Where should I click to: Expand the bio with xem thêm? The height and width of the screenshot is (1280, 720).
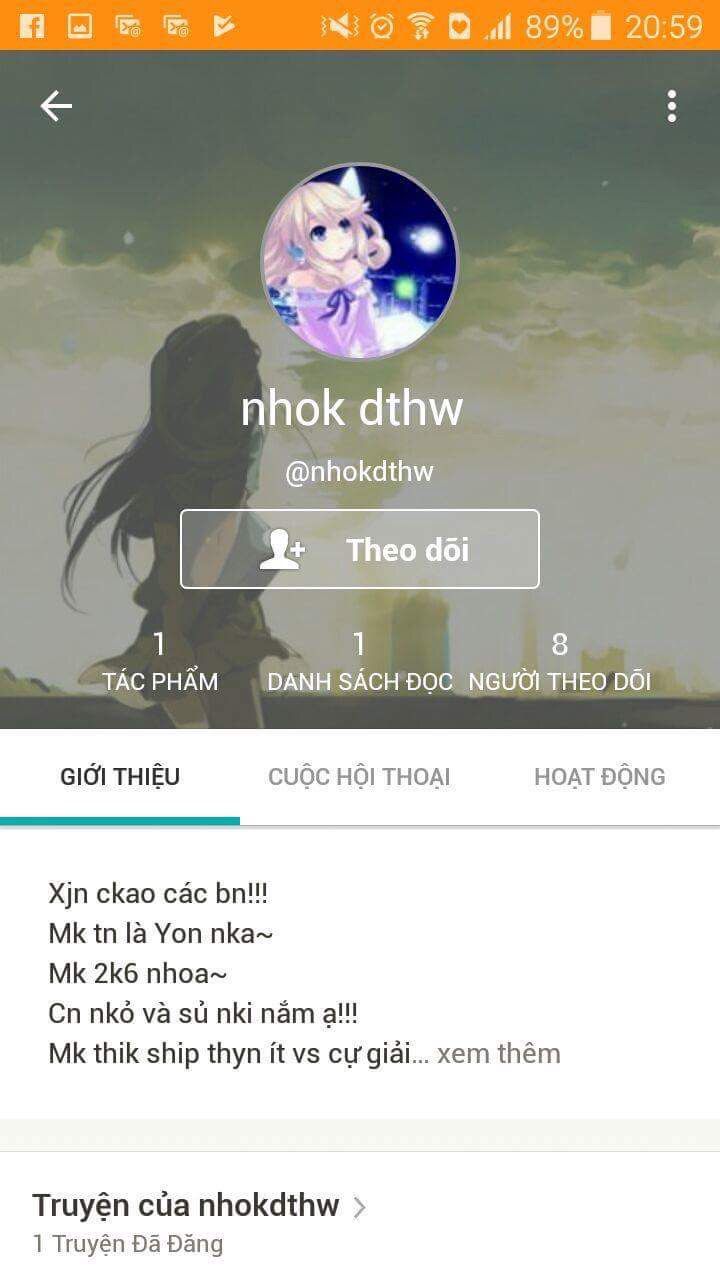499,1053
